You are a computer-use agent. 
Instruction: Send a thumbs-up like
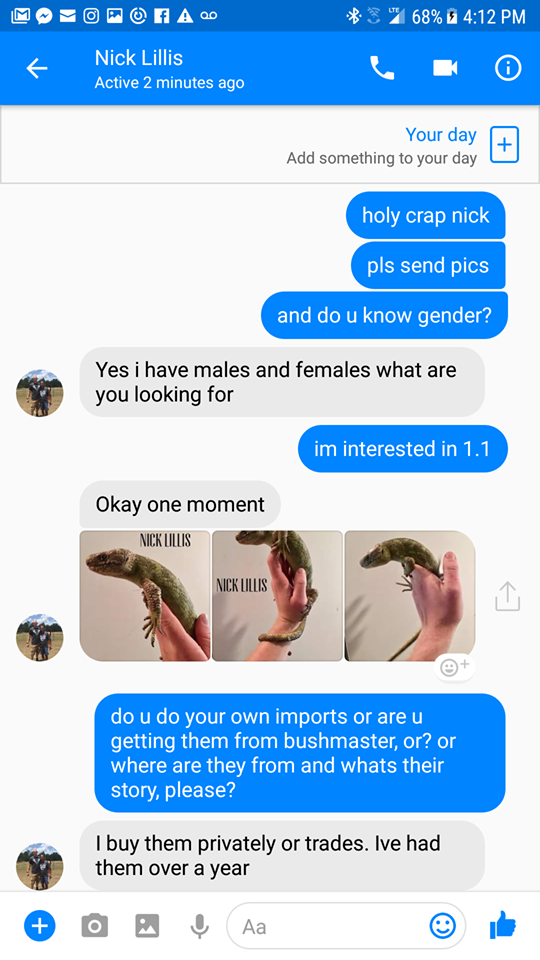pyautogui.click(x=503, y=924)
